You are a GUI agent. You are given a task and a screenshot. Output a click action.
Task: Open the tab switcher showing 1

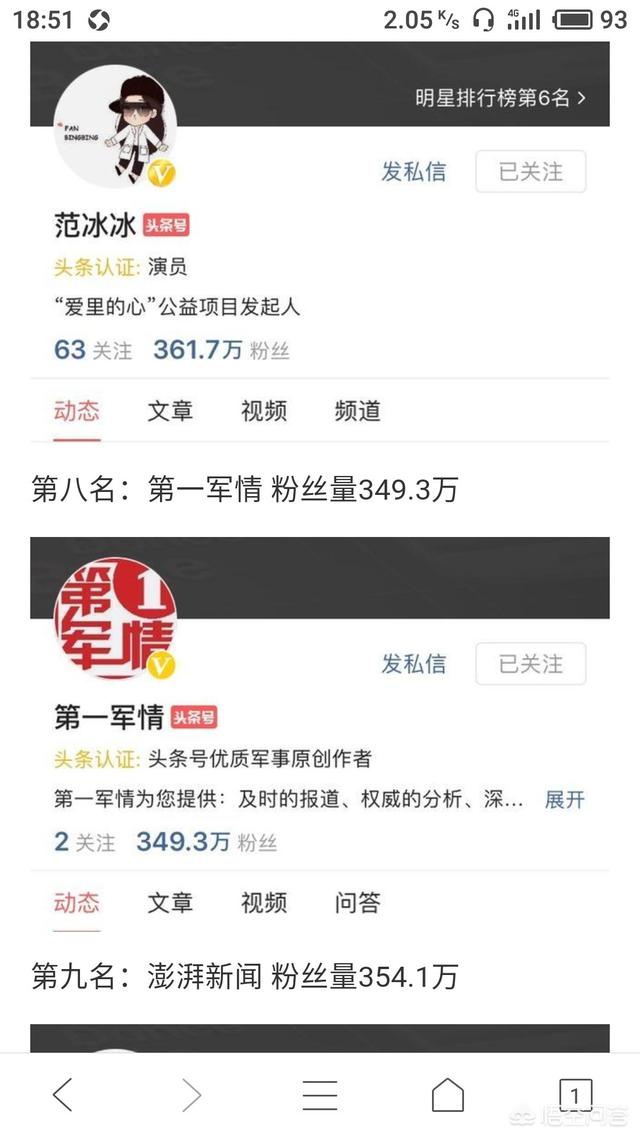coord(574,1095)
